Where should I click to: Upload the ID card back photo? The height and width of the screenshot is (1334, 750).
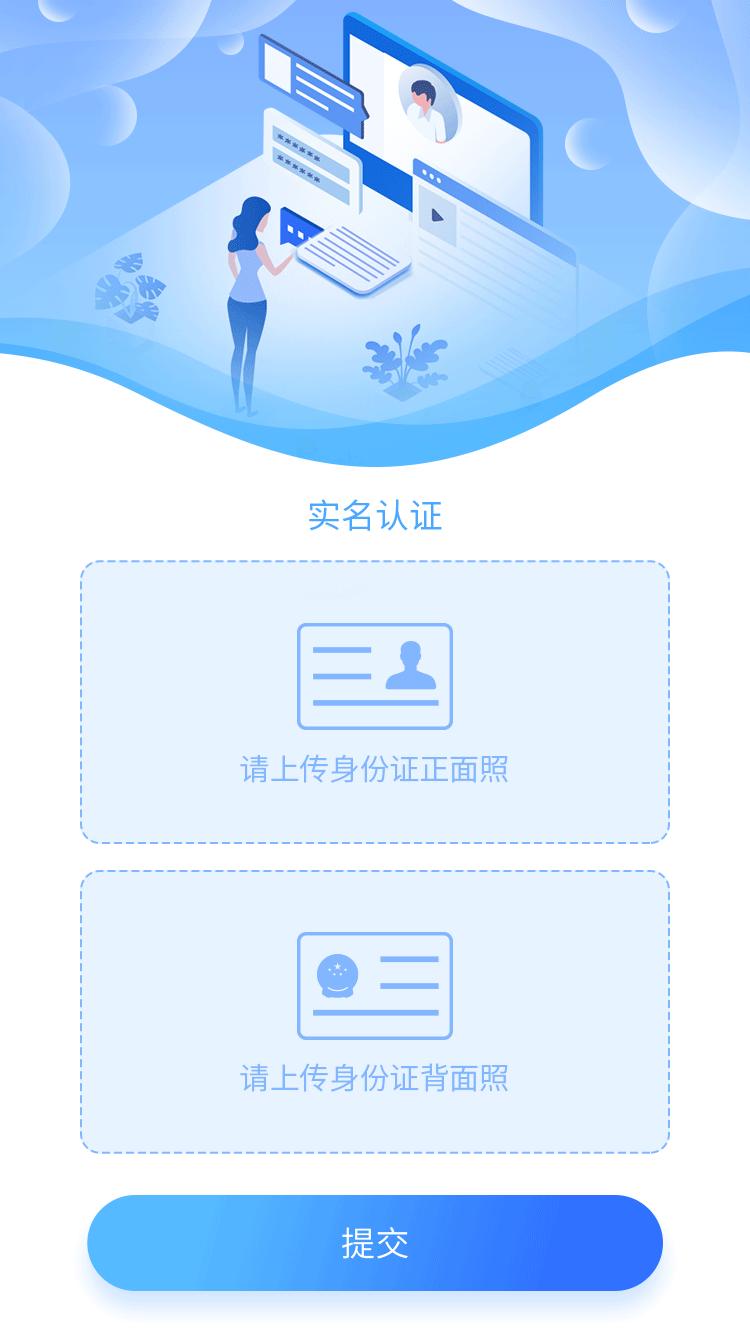tap(375, 1011)
